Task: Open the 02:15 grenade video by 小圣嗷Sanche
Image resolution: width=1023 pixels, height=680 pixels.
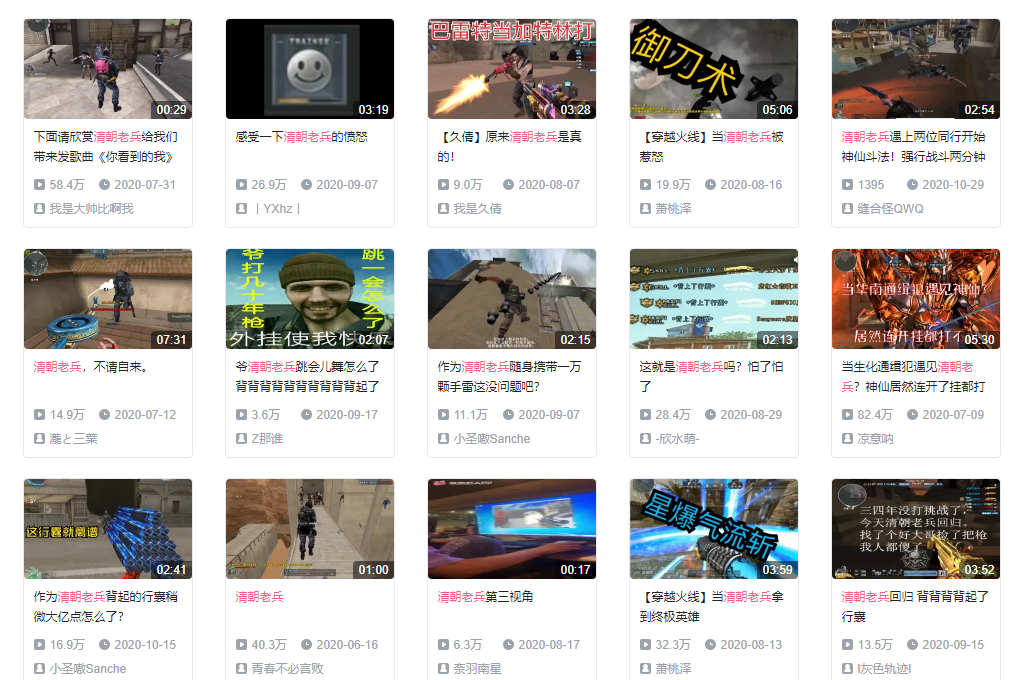Action: [512, 299]
